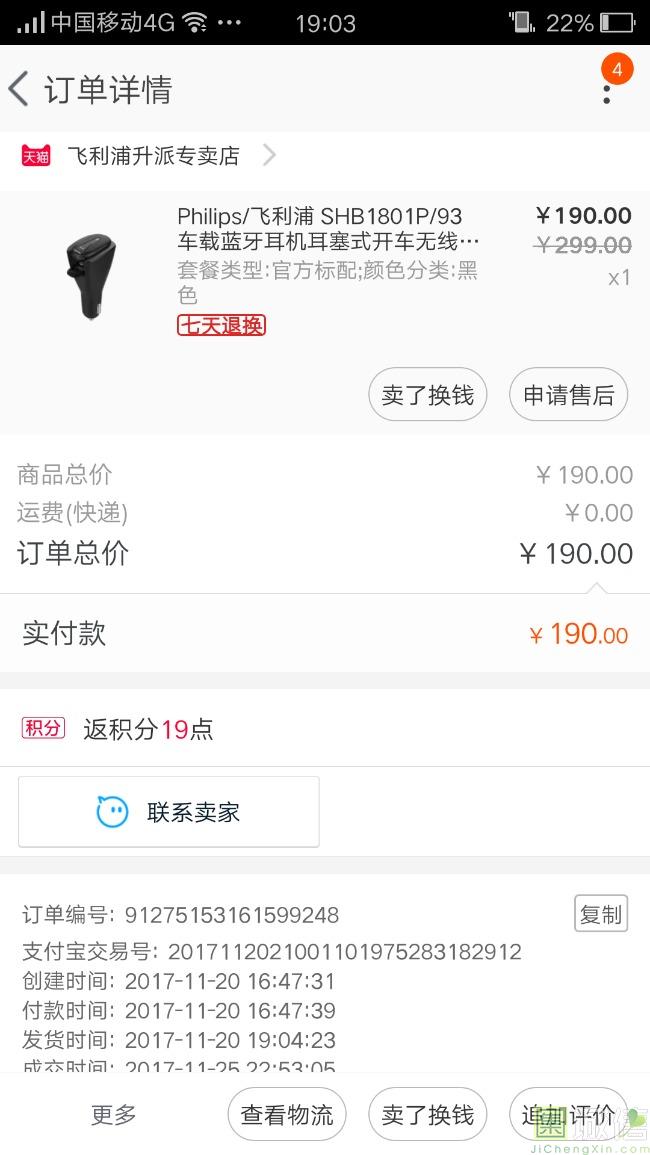
Task: Open 飞利浦升派专卖店 store page
Action: point(153,156)
